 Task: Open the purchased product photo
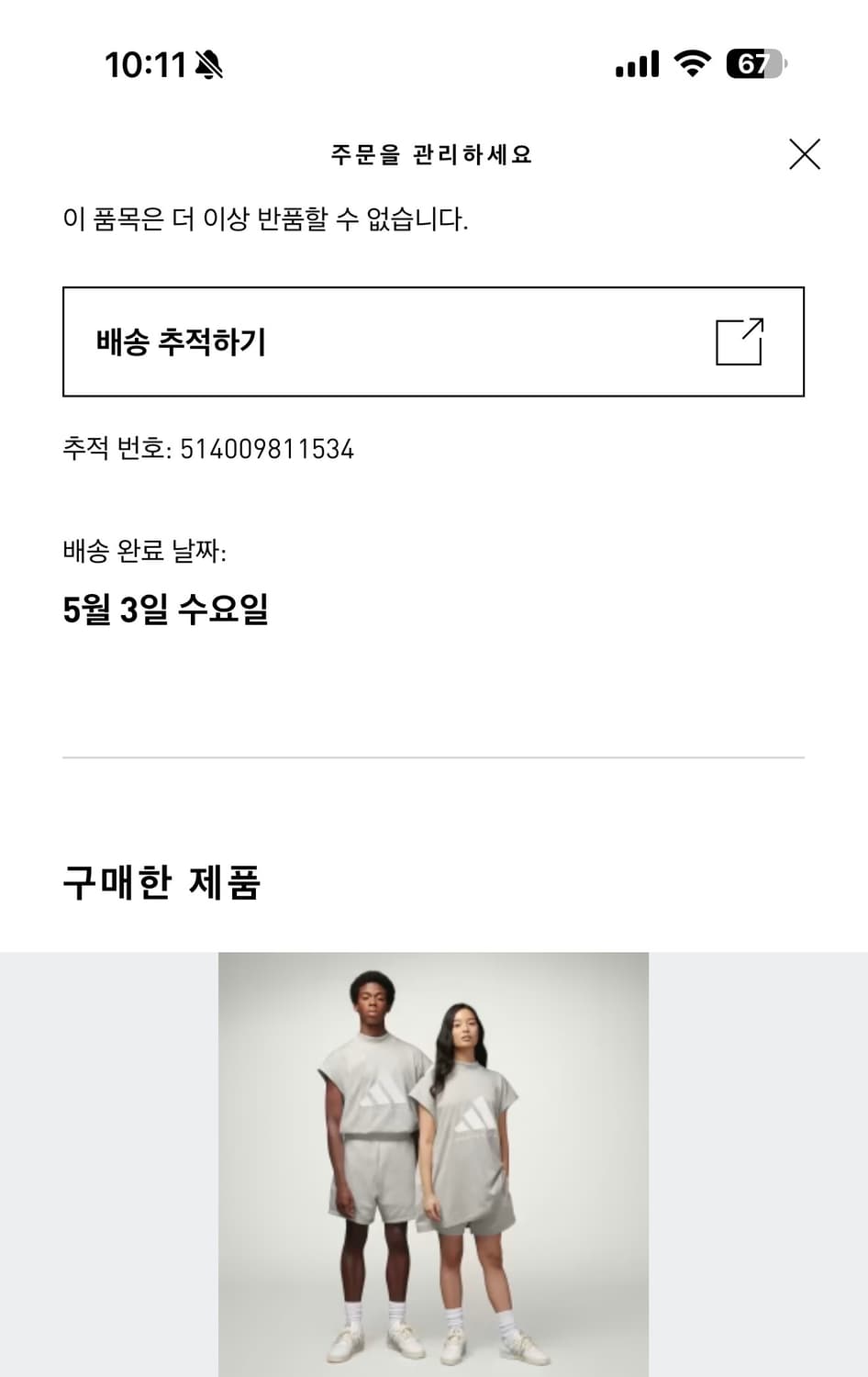(433, 1164)
